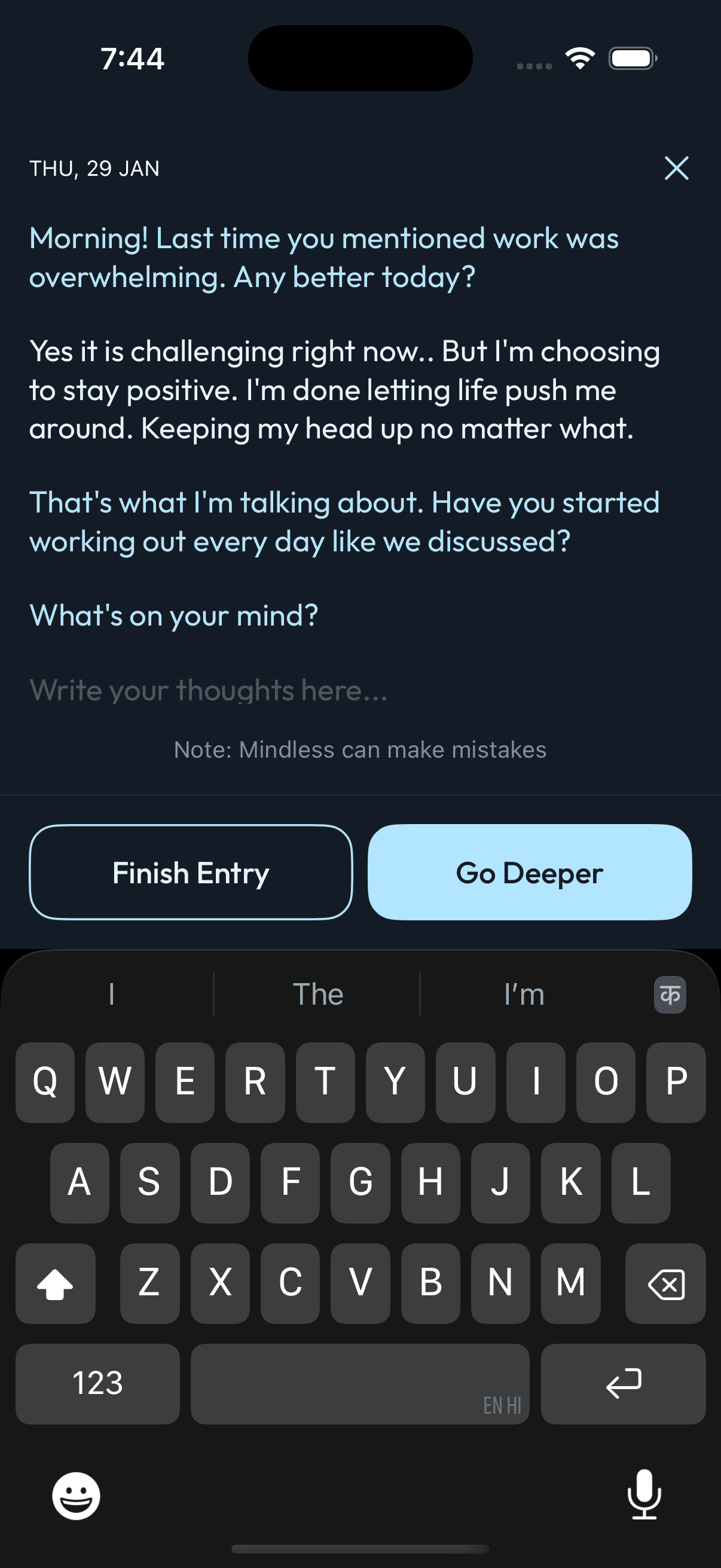Select the suggestion "I'm"

coord(524,995)
